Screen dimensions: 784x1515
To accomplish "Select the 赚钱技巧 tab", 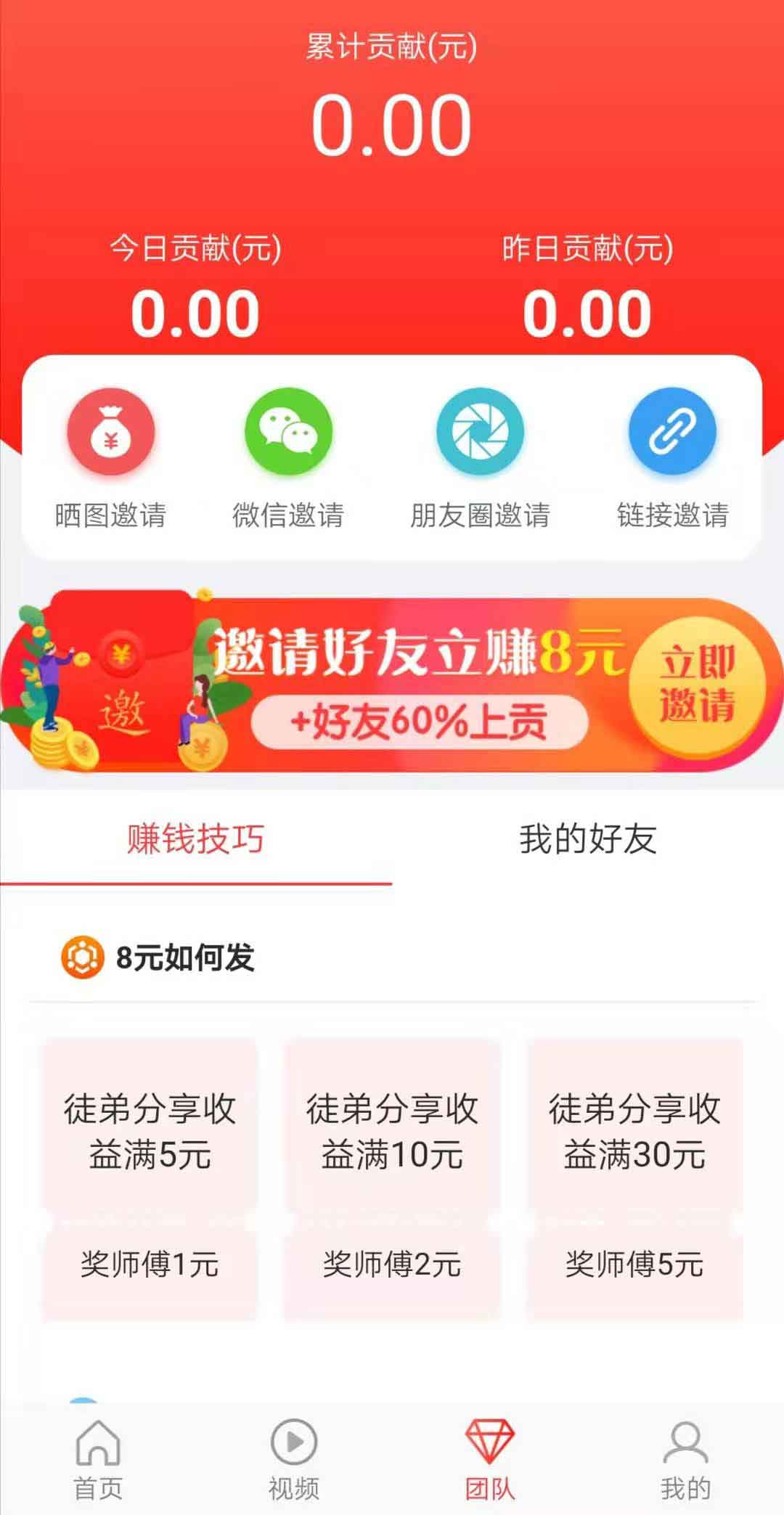I will (196, 839).
